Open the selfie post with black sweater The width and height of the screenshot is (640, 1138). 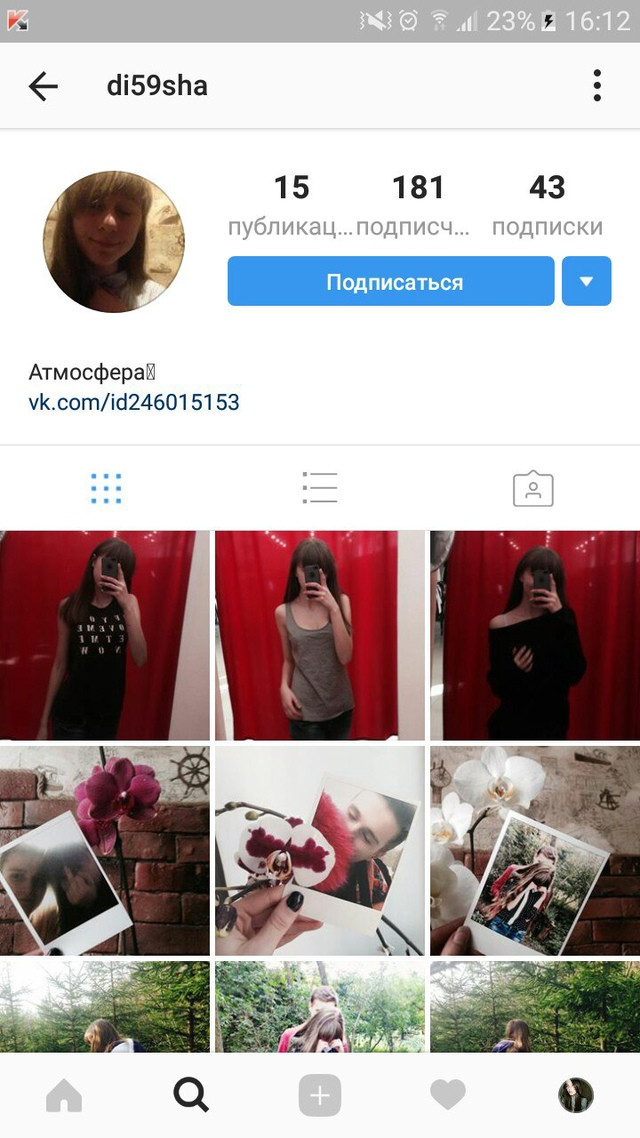[x=536, y=635]
